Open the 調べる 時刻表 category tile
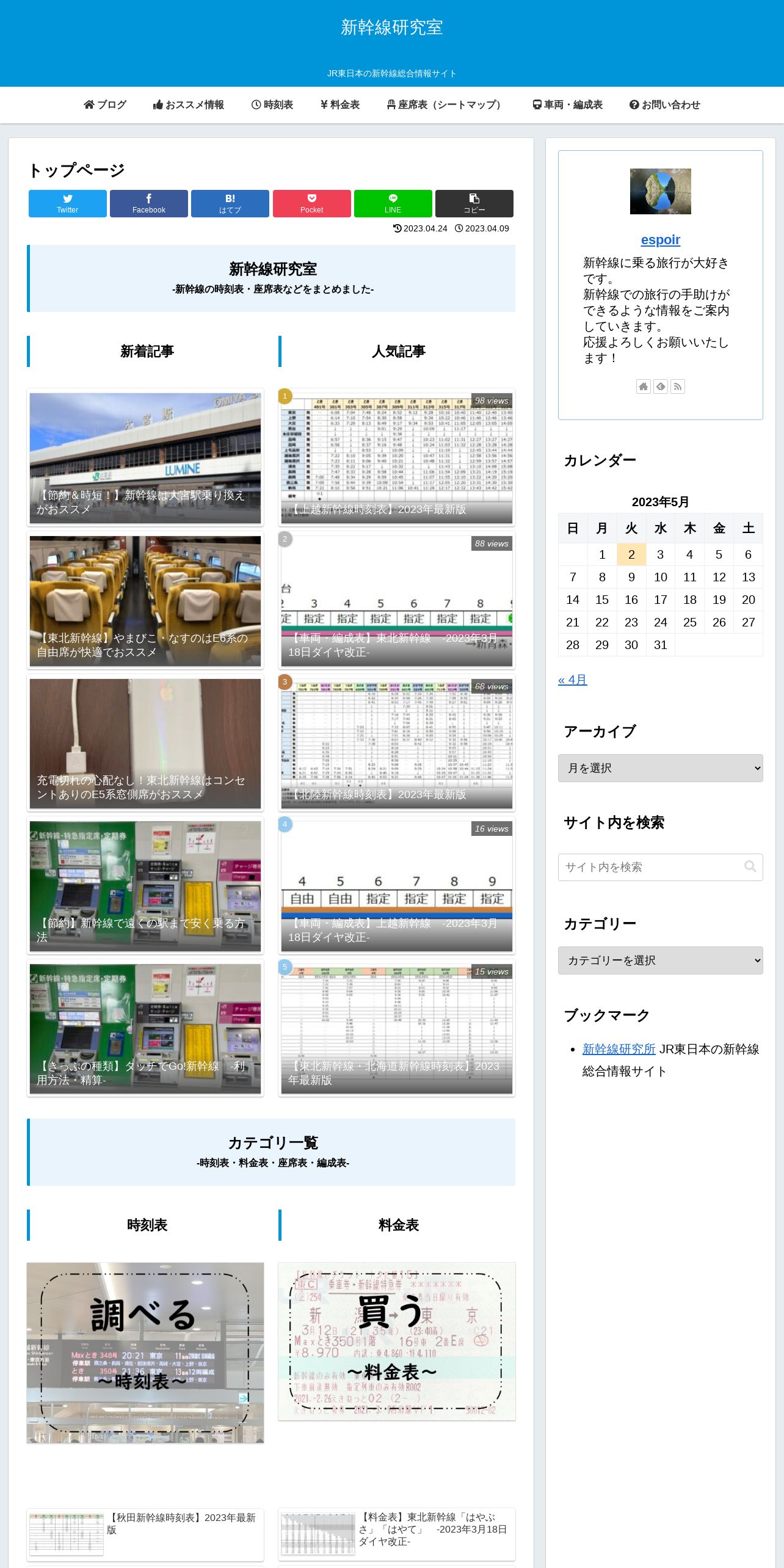This screenshot has height=1568, width=784. click(145, 1352)
